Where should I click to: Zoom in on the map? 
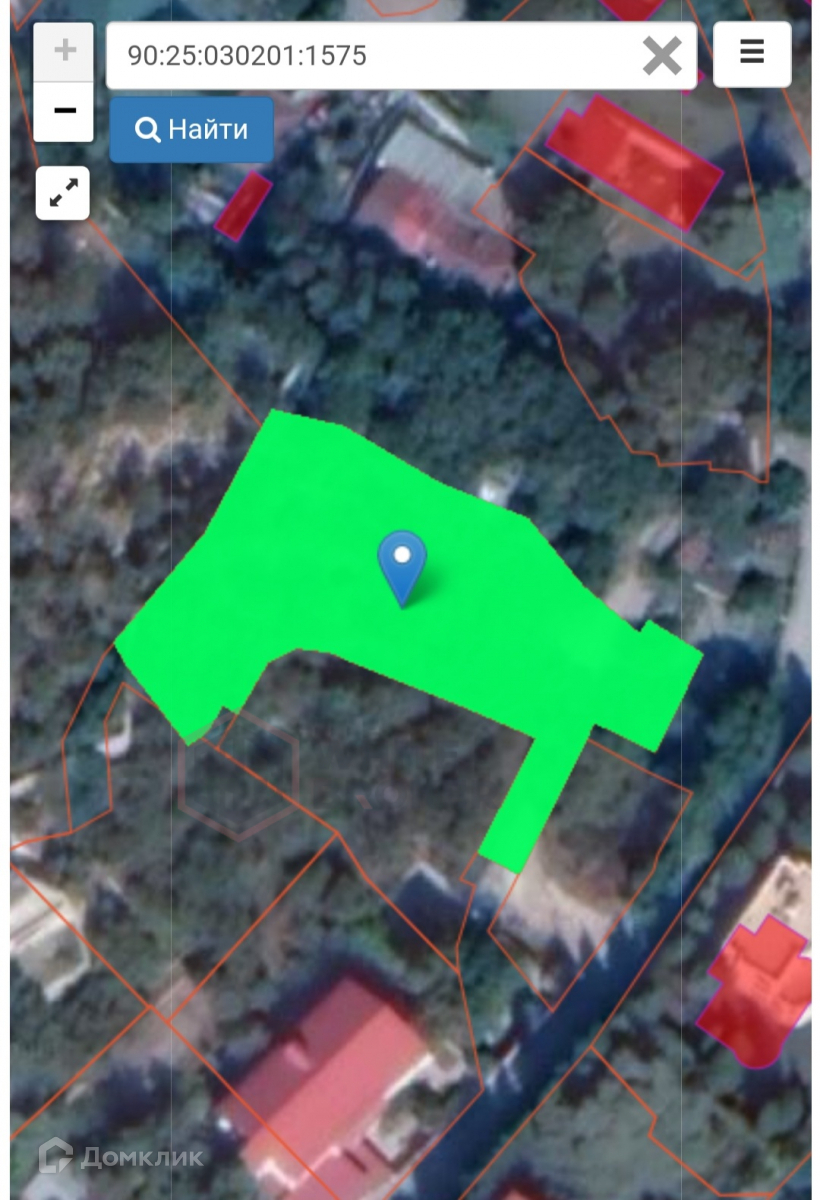click(x=64, y=51)
